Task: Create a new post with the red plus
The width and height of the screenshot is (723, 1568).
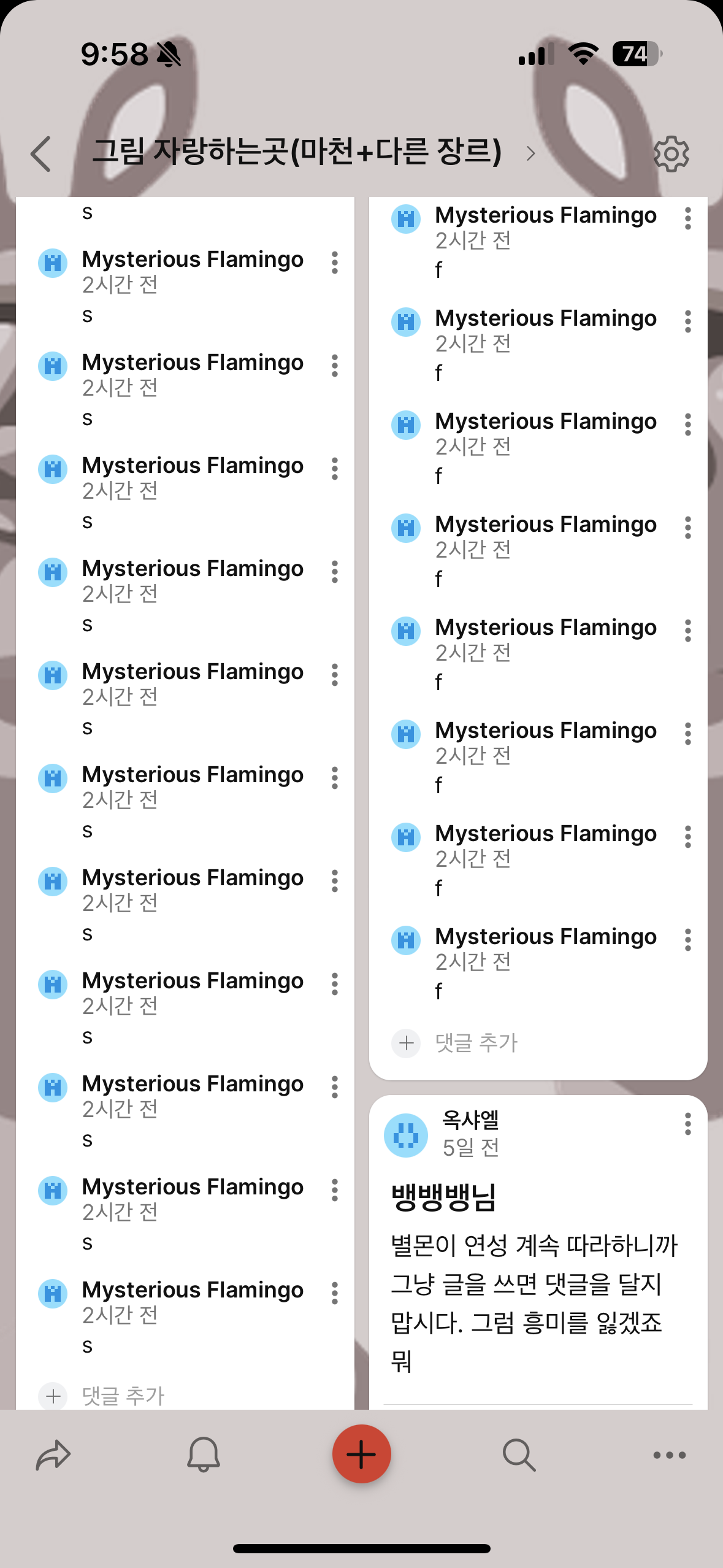Action: click(x=361, y=1454)
